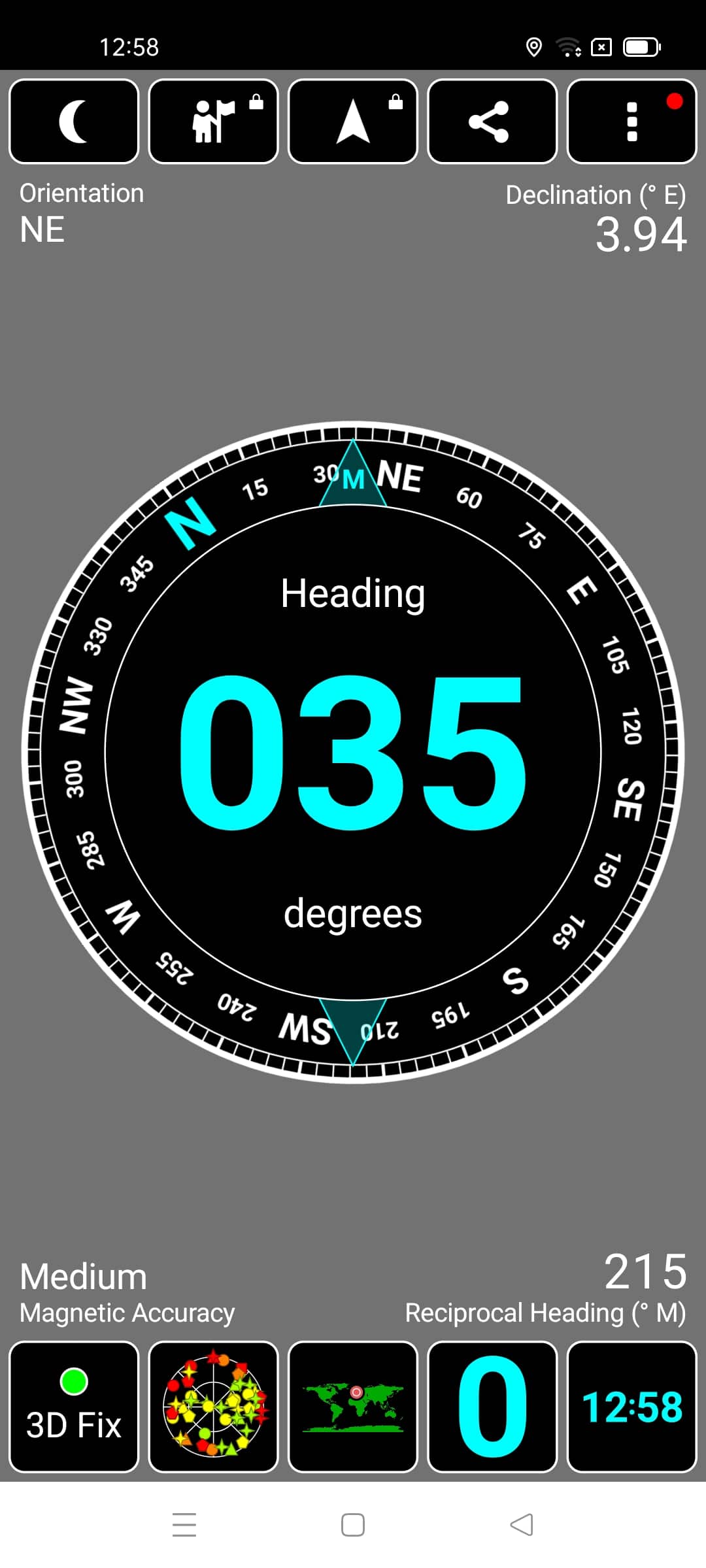
Task: Open the world map tile
Action: coord(353,1407)
